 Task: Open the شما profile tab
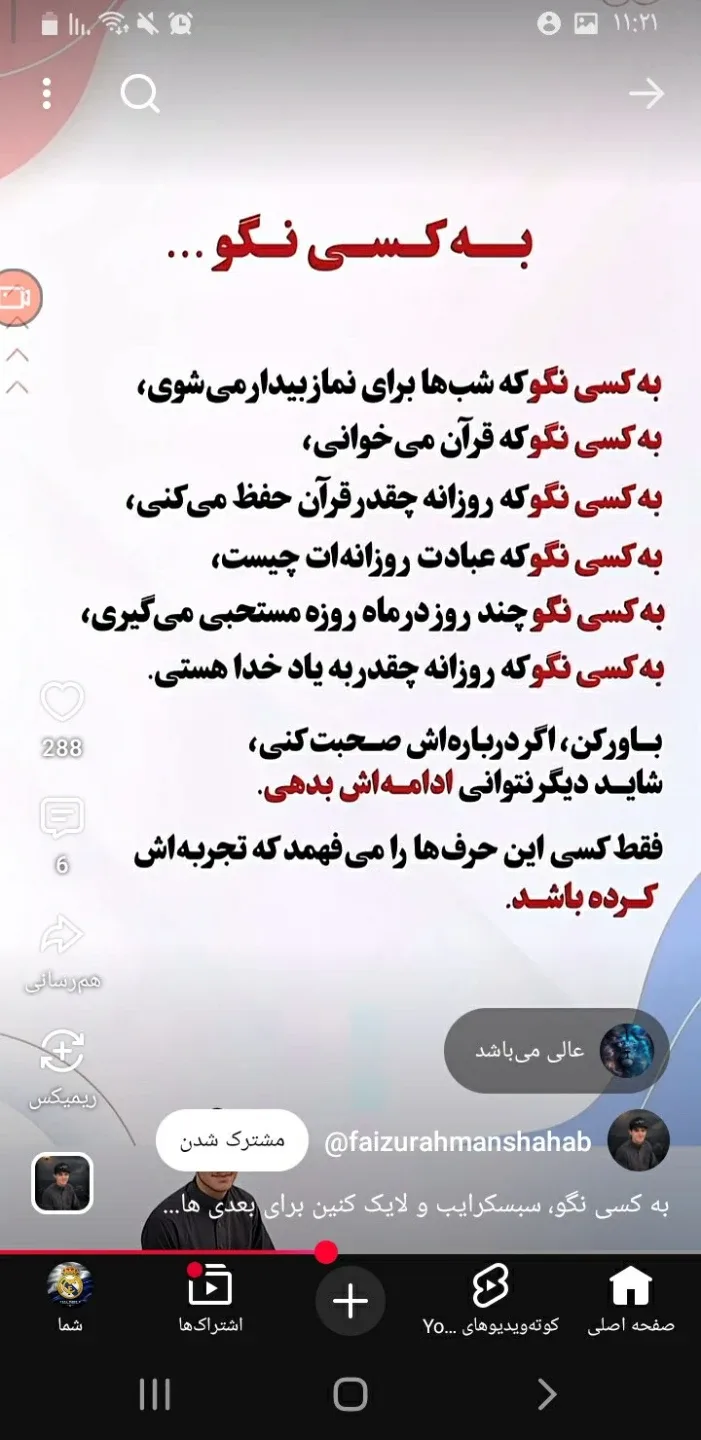pos(70,1298)
